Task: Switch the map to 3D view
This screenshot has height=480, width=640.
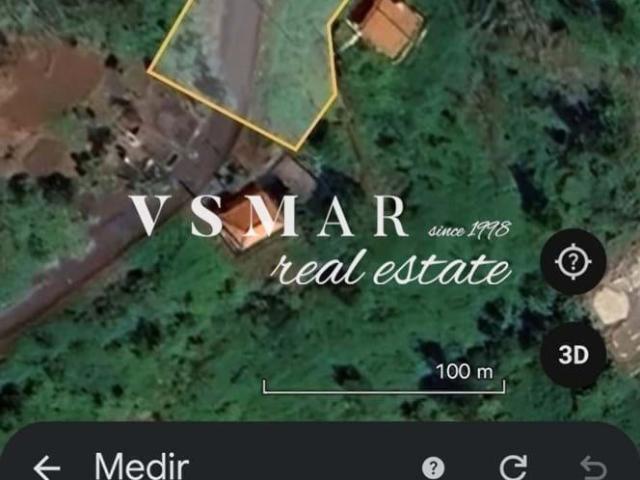Action: coord(573,355)
